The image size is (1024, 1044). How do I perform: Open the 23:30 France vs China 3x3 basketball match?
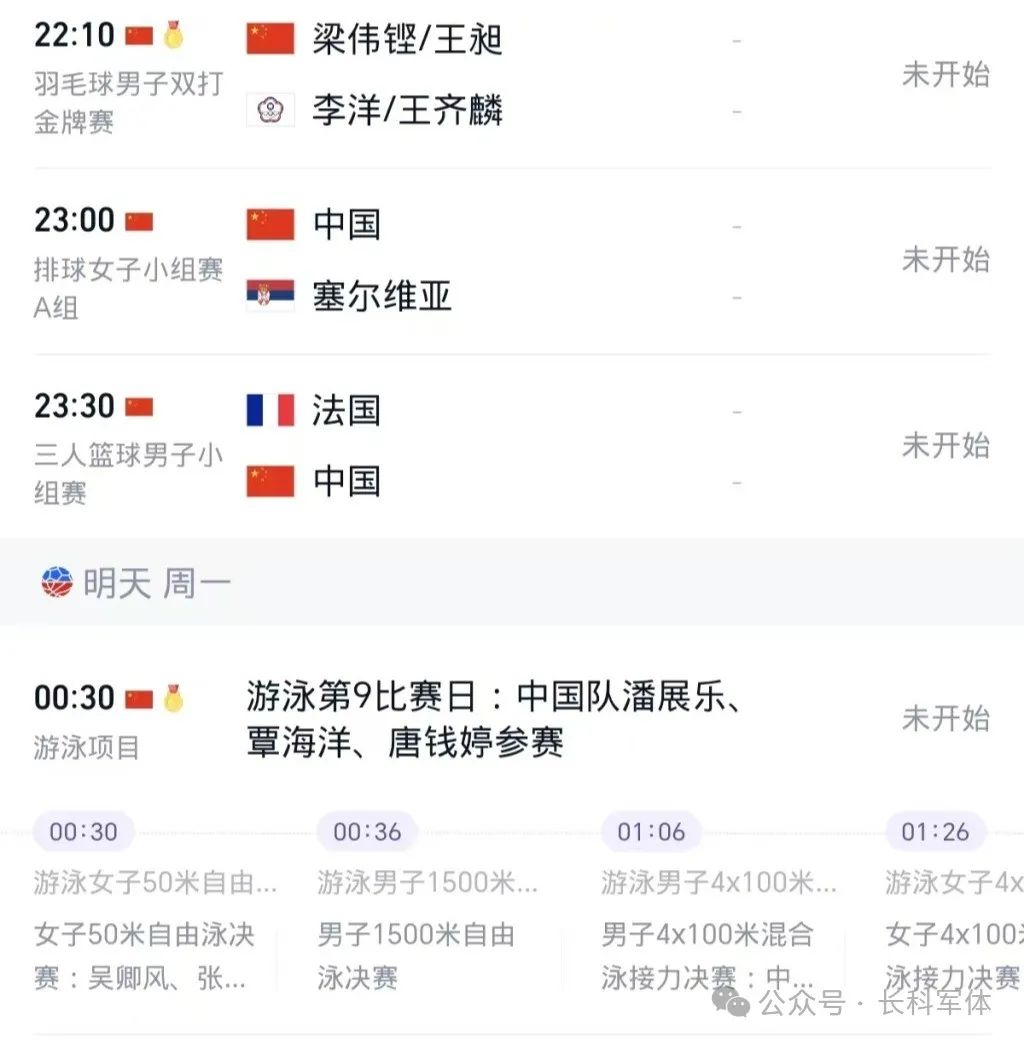[x=510, y=446]
